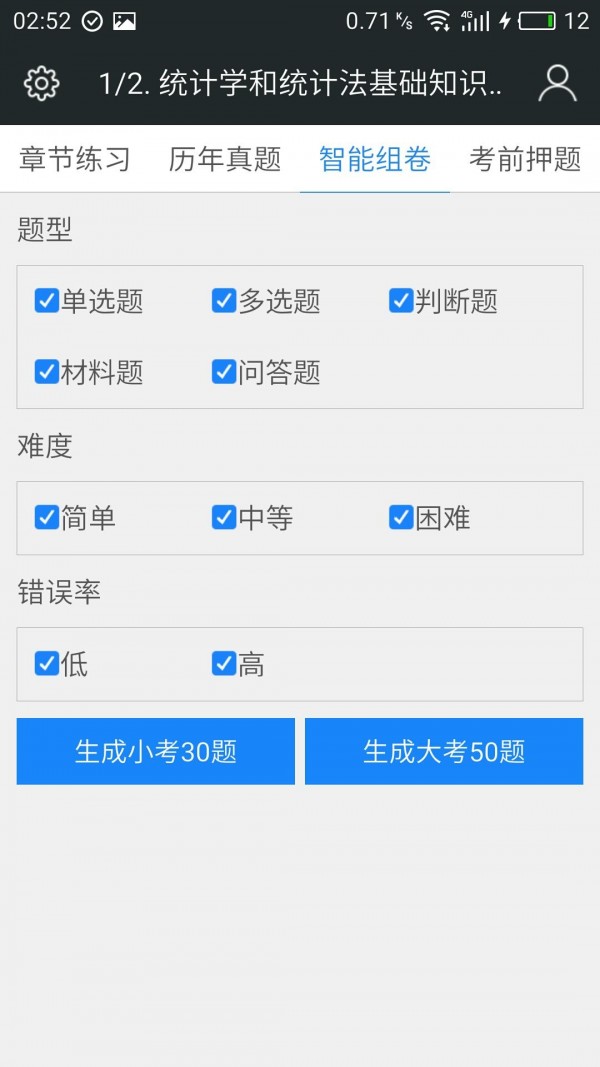Uncheck the 低 error rate option

coord(47,663)
